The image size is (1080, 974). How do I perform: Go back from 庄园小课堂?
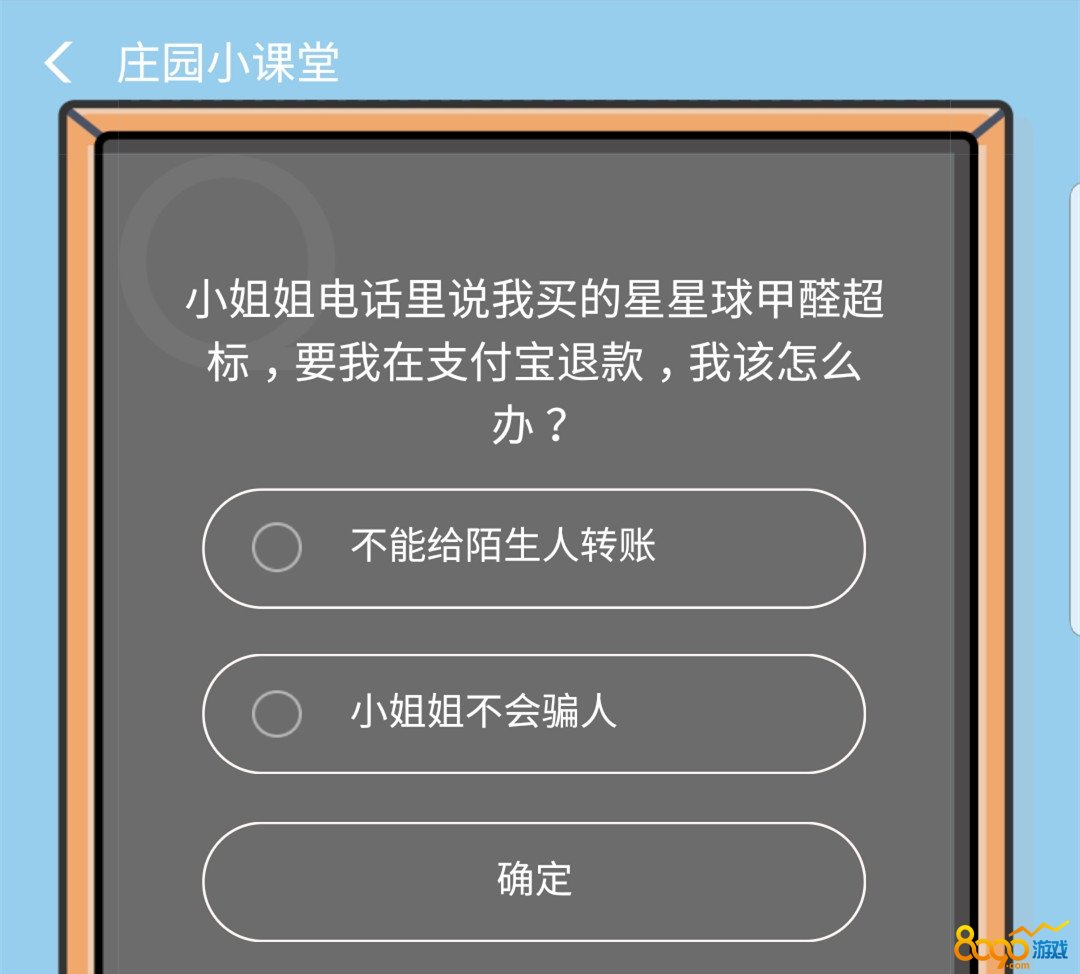point(58,63)
